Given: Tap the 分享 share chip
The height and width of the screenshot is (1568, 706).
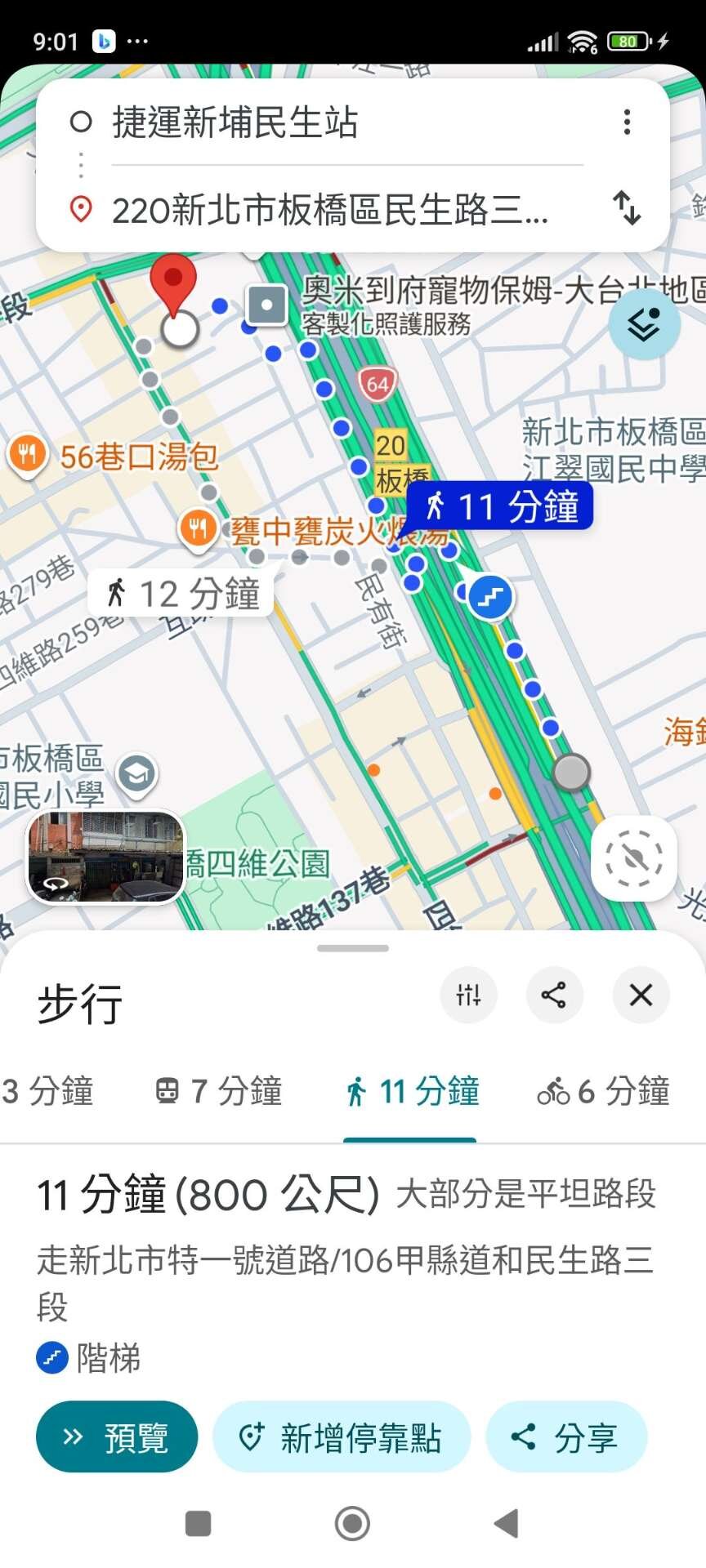Looking at the screenshot, I should pyautogui.click(x=565, y=1437).
